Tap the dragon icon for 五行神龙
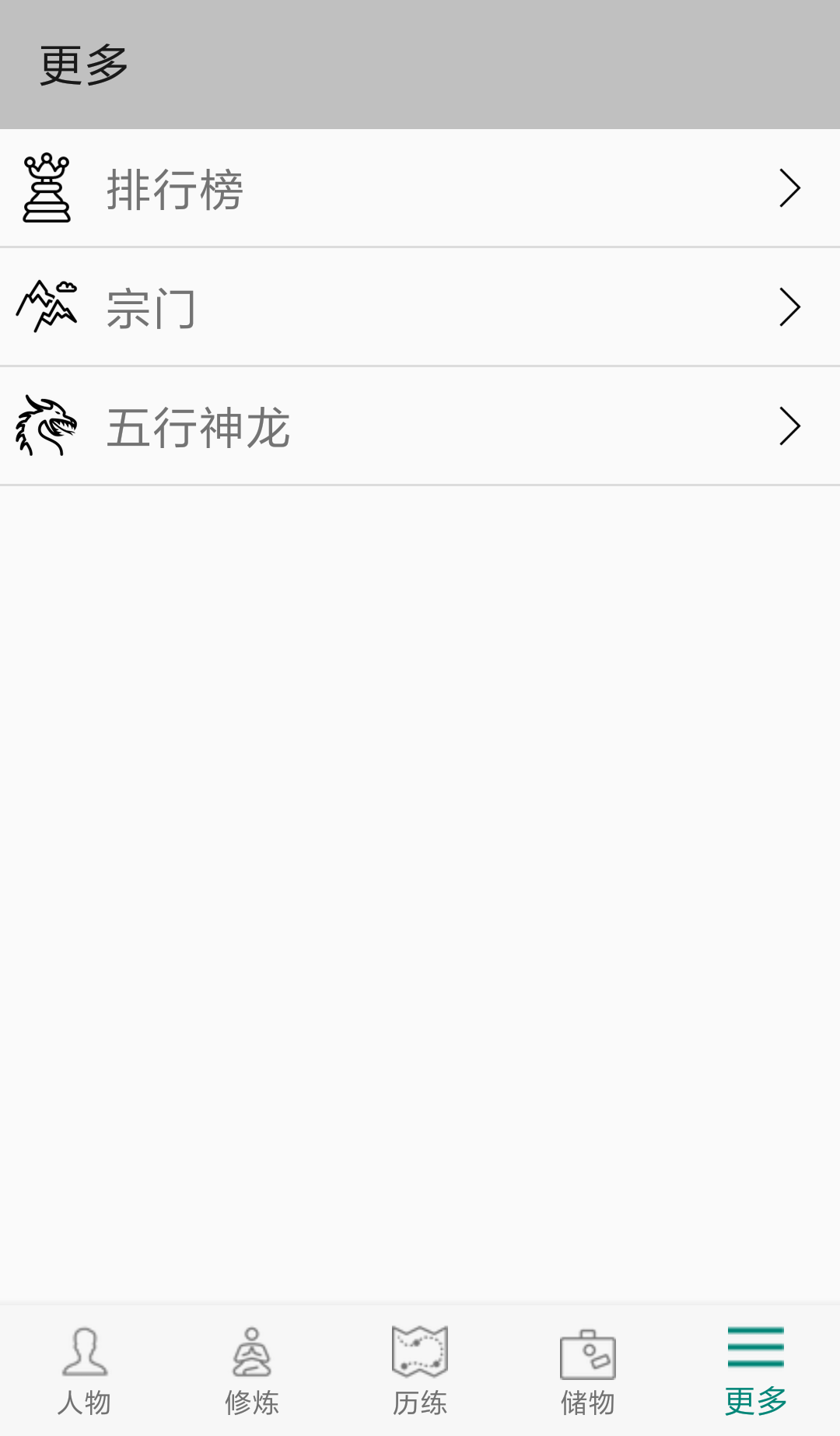 point(47,426)
